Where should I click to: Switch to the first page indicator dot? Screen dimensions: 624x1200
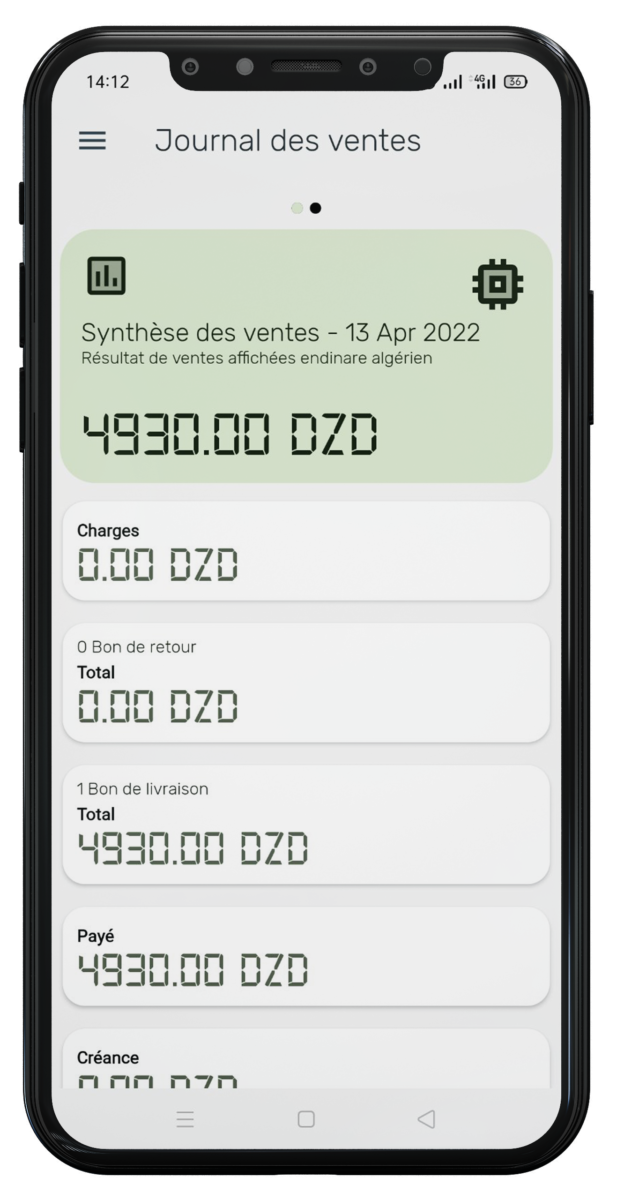pos(297,208)
